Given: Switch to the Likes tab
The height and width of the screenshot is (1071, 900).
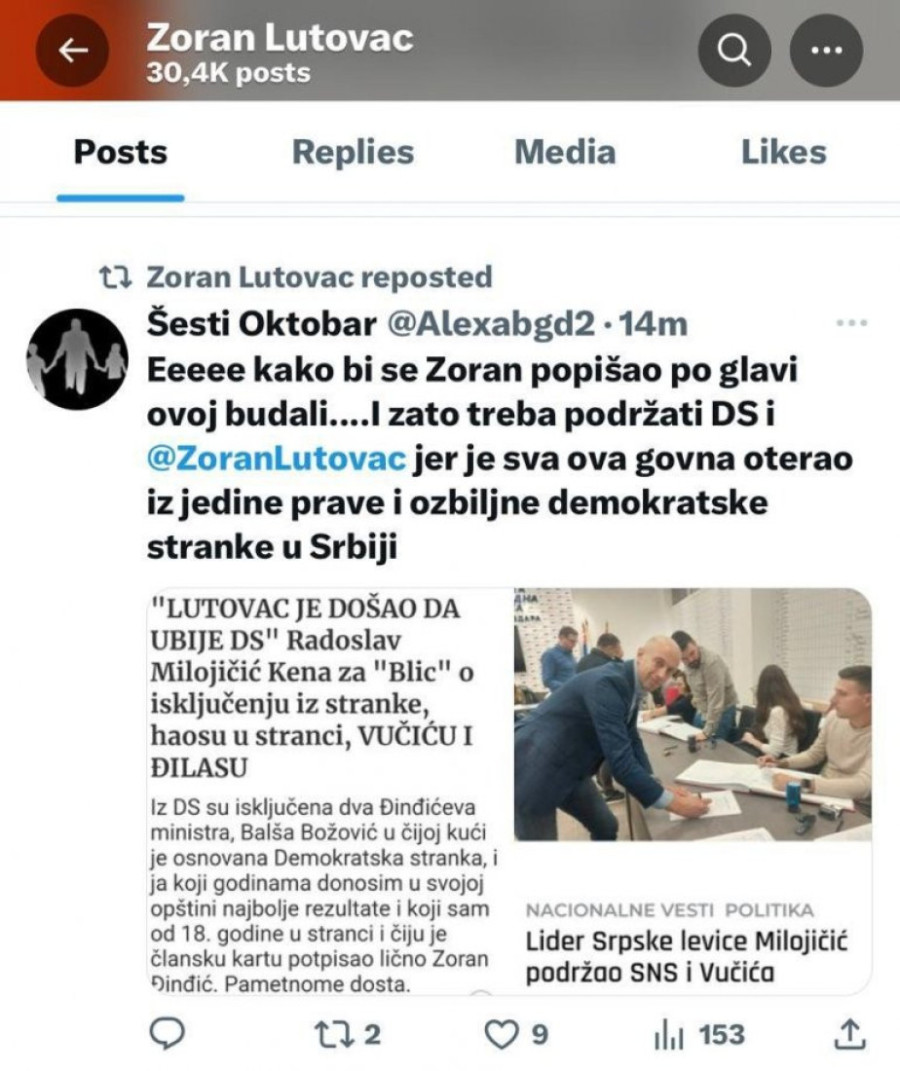Looking at the screenshot, I should (783, 153).
